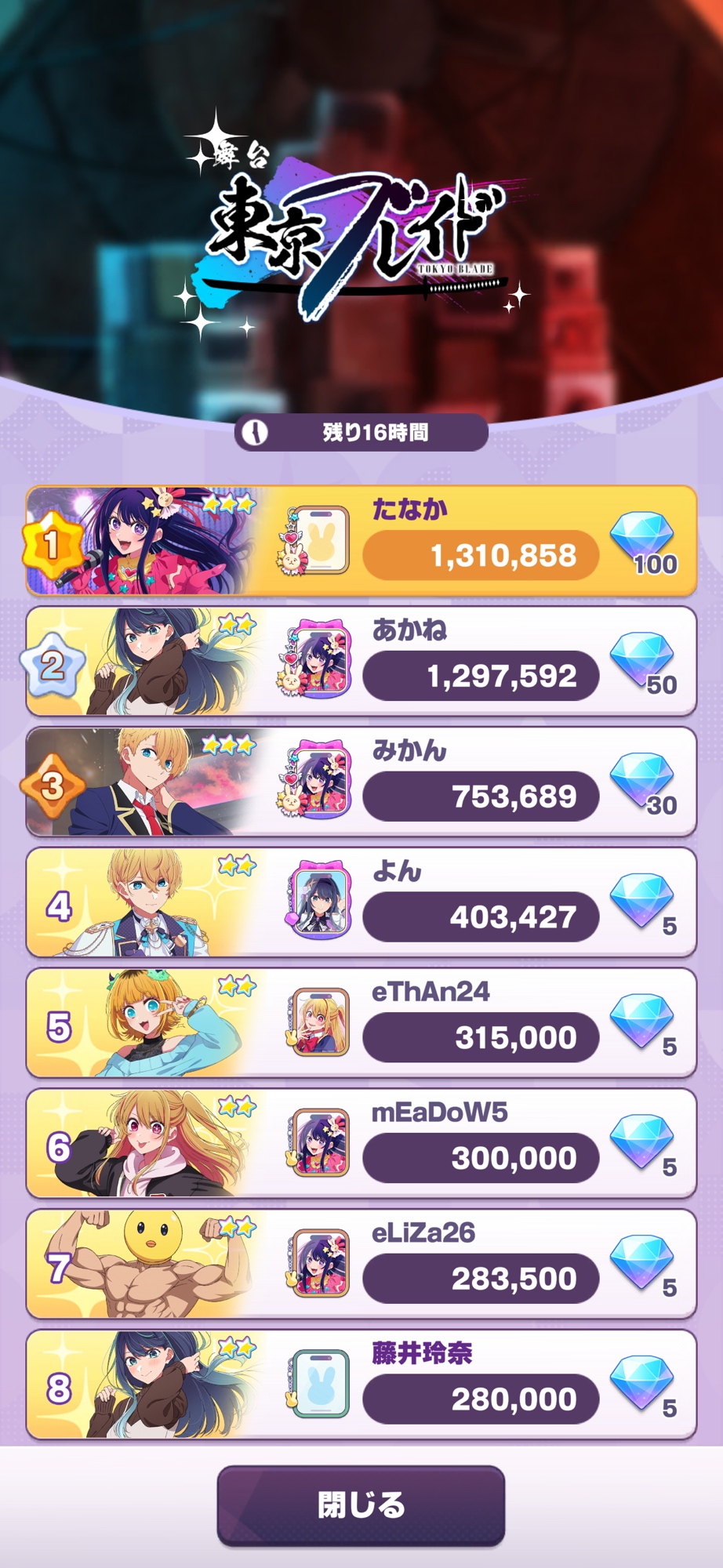The width and height of the screenshot is (723, 1568).
Task: Open mEaDoW5's ranking entry
Action: (x=361, y=1144)
